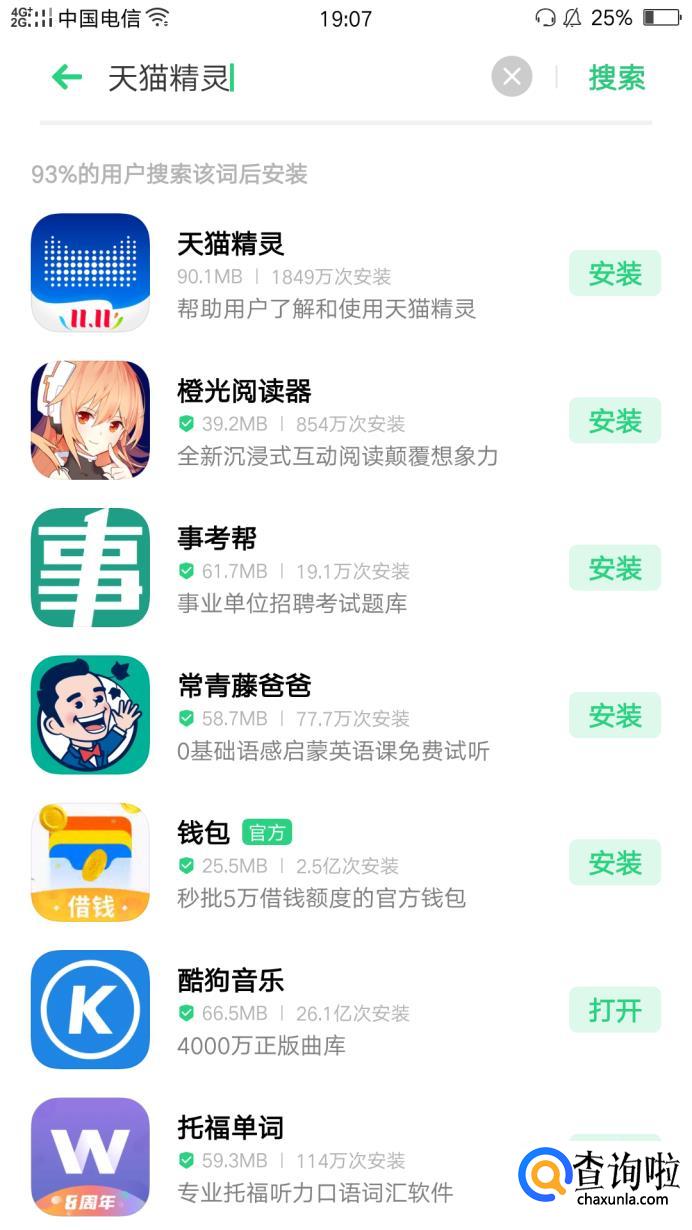Install 天猫精灵
This screenshot has height=1230, width=692.
click(x=615, y=273)
